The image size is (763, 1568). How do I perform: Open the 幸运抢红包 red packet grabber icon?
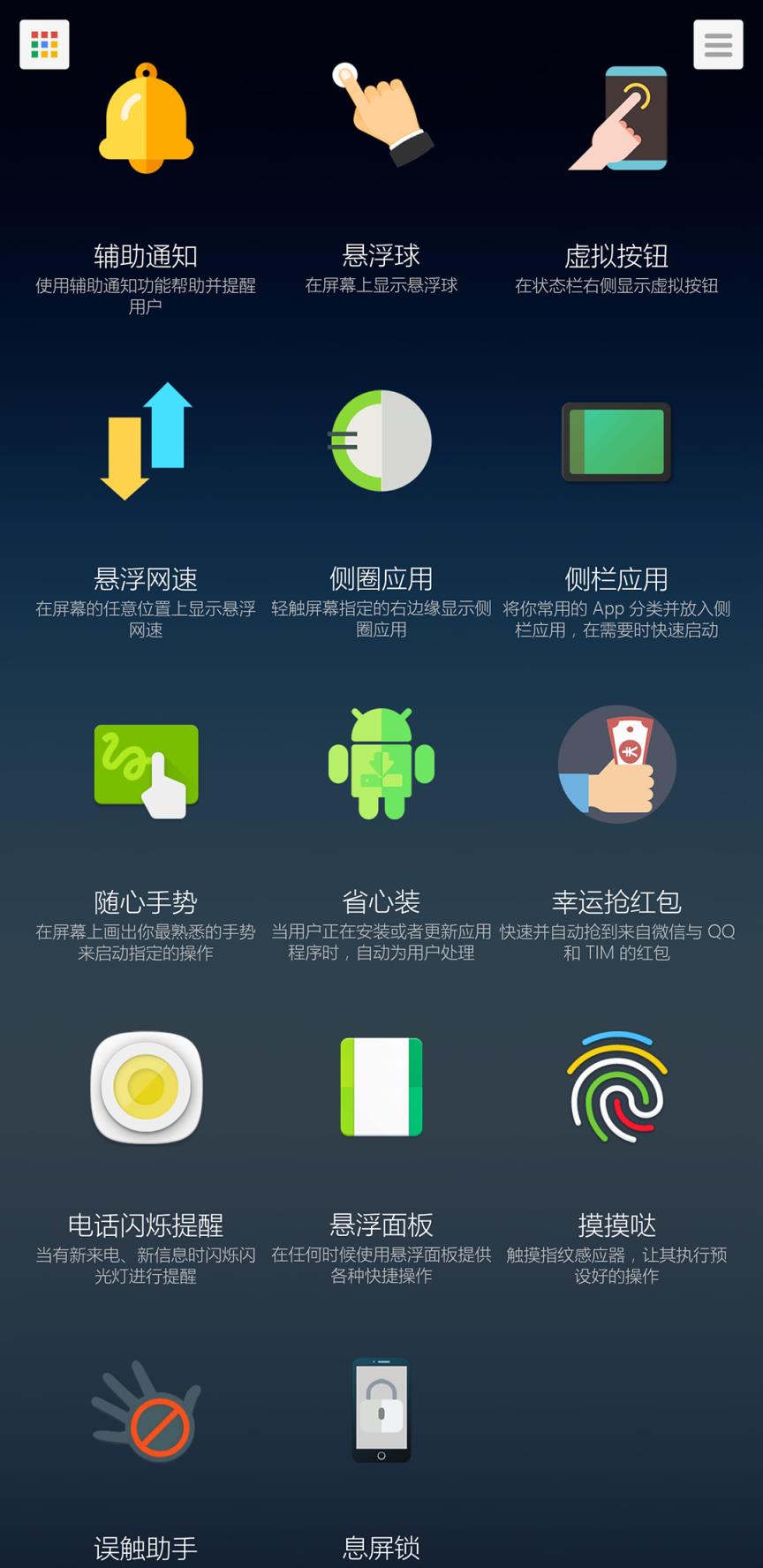click(x=616, y=765)
